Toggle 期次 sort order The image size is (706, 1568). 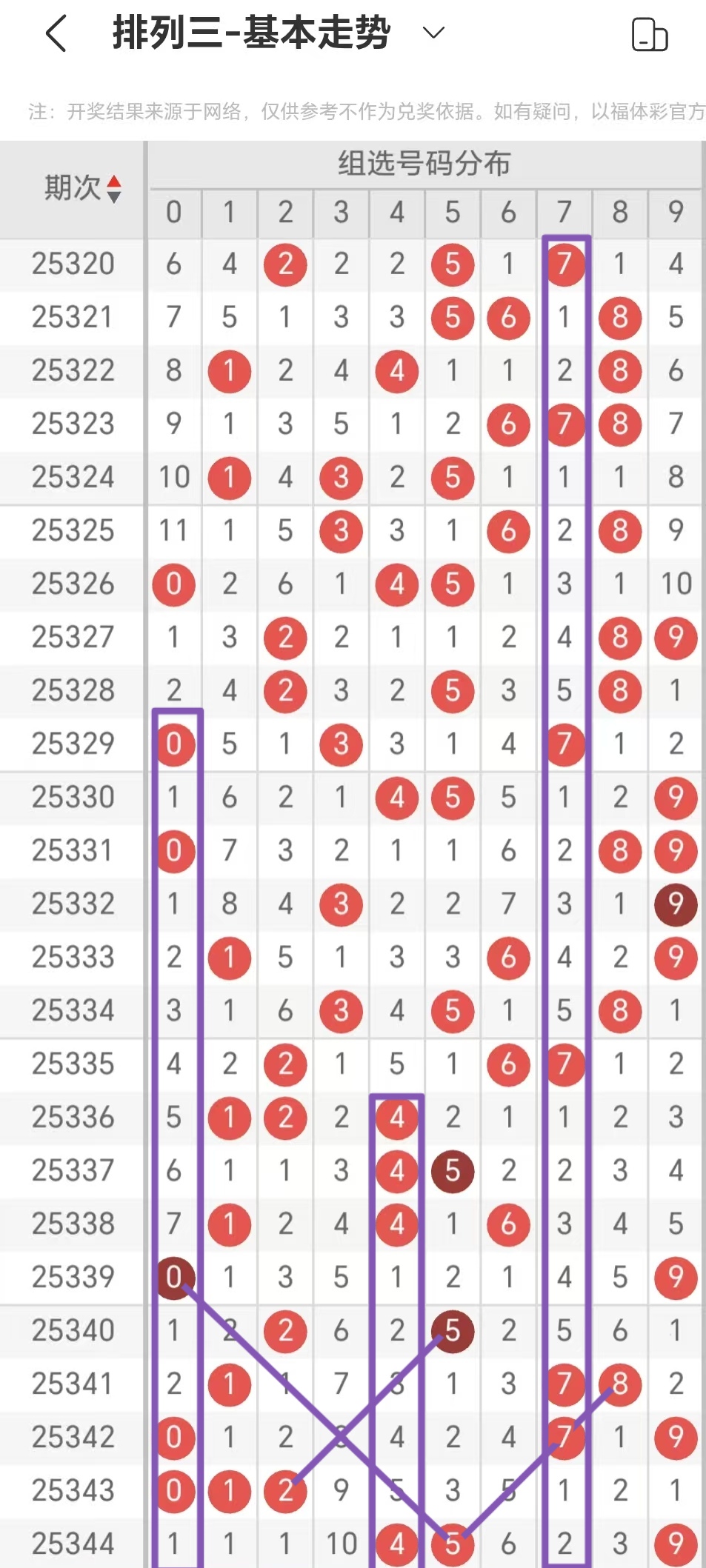point(113,189)
